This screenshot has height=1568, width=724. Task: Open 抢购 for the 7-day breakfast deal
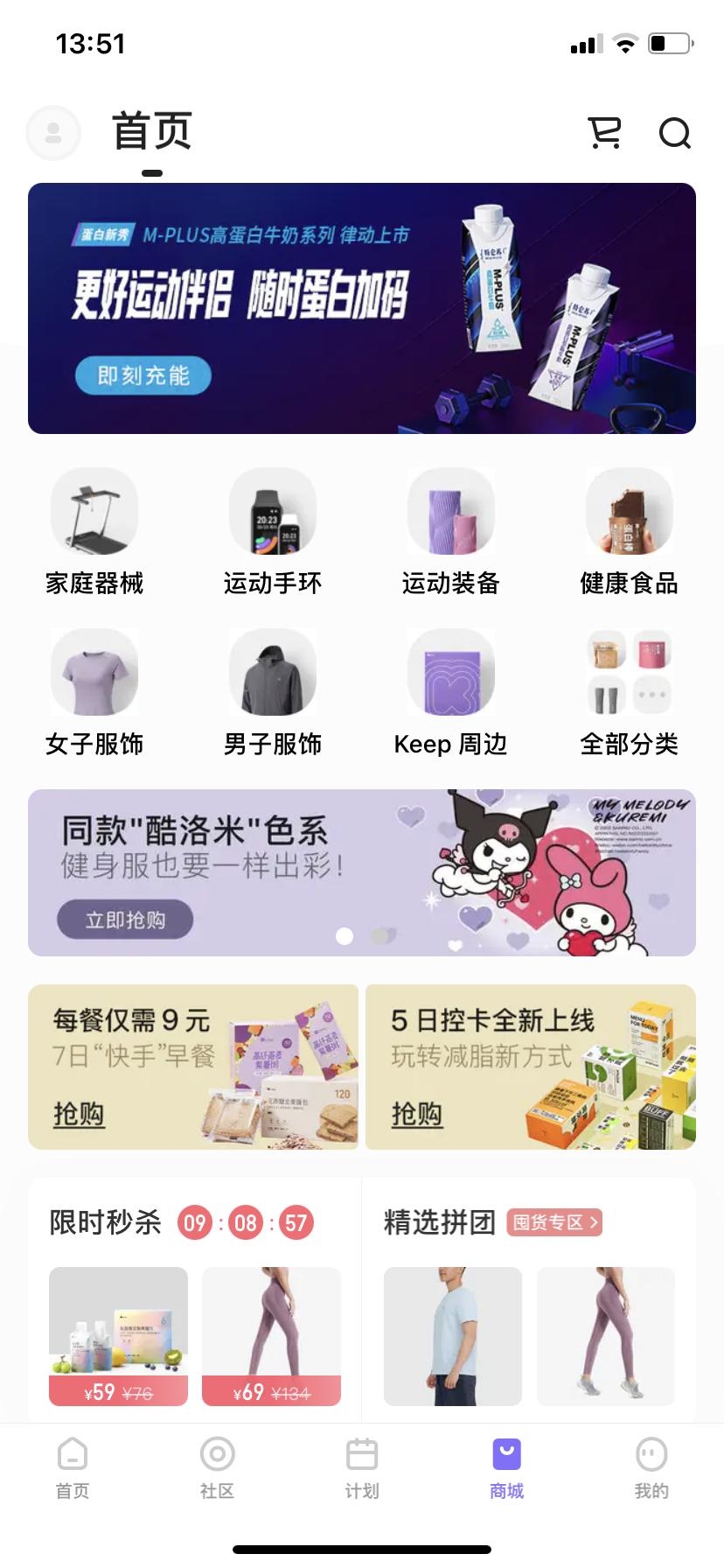[x=79, y=1116]
